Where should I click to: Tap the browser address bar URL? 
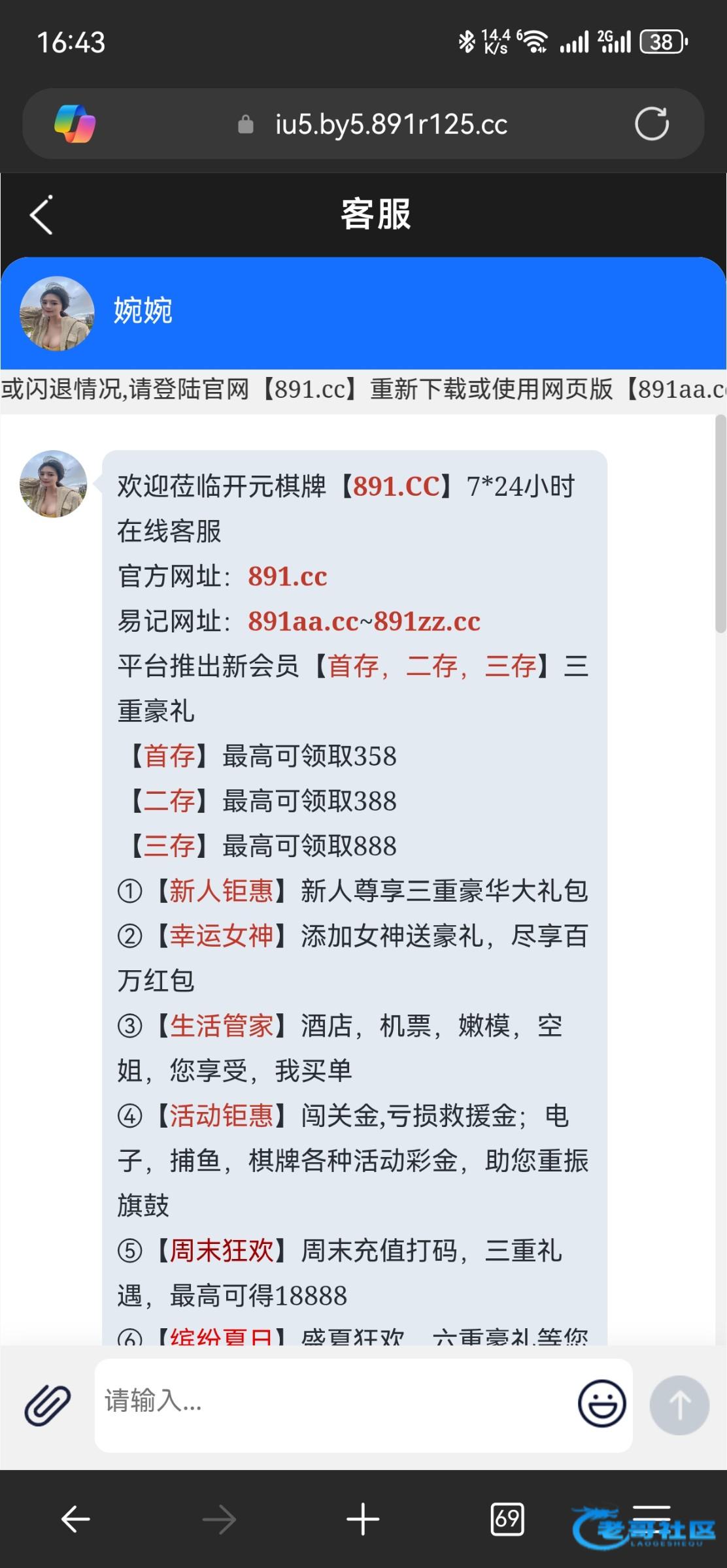click(x=391, y=124)
